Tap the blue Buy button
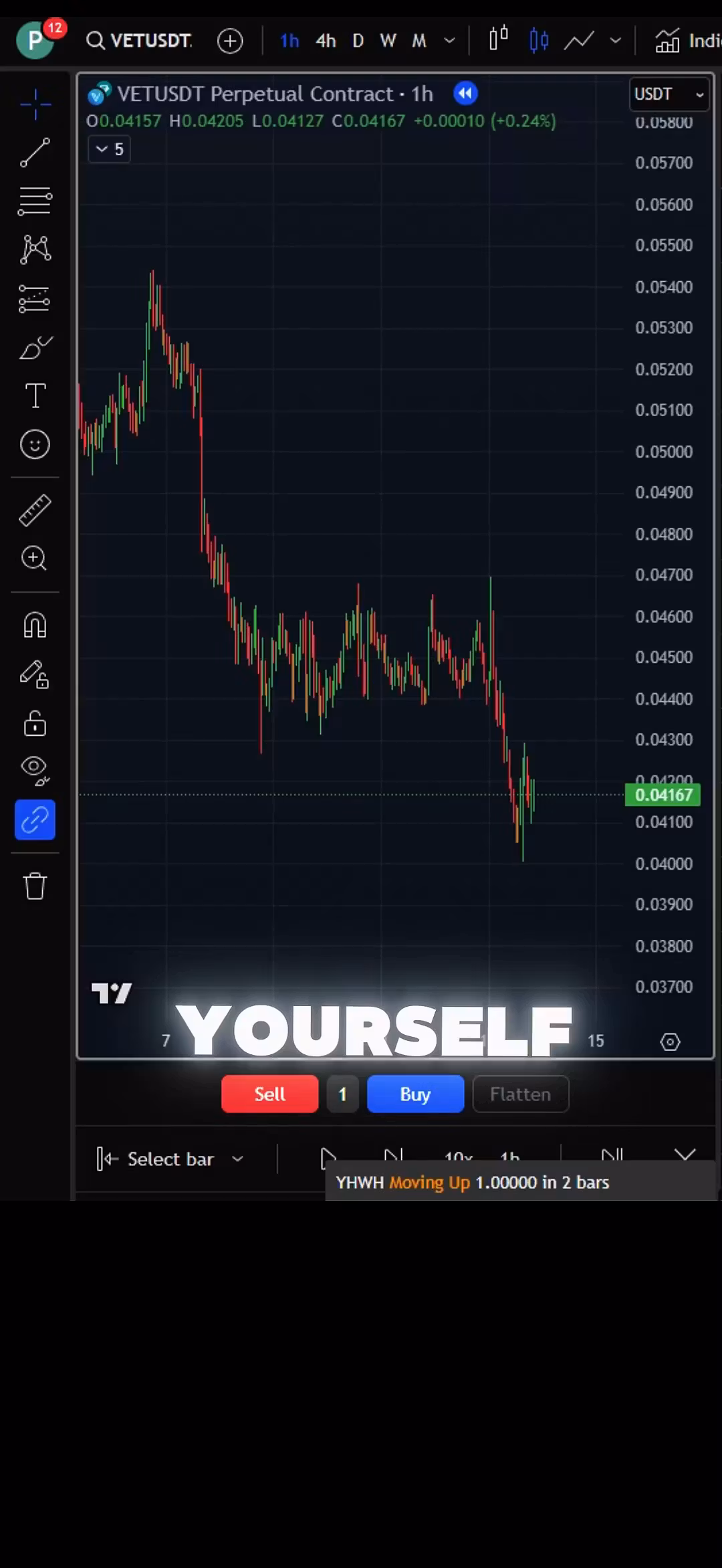This screenshot has height=1568, width=722. pyautogui.click(x=415, y=1094)
